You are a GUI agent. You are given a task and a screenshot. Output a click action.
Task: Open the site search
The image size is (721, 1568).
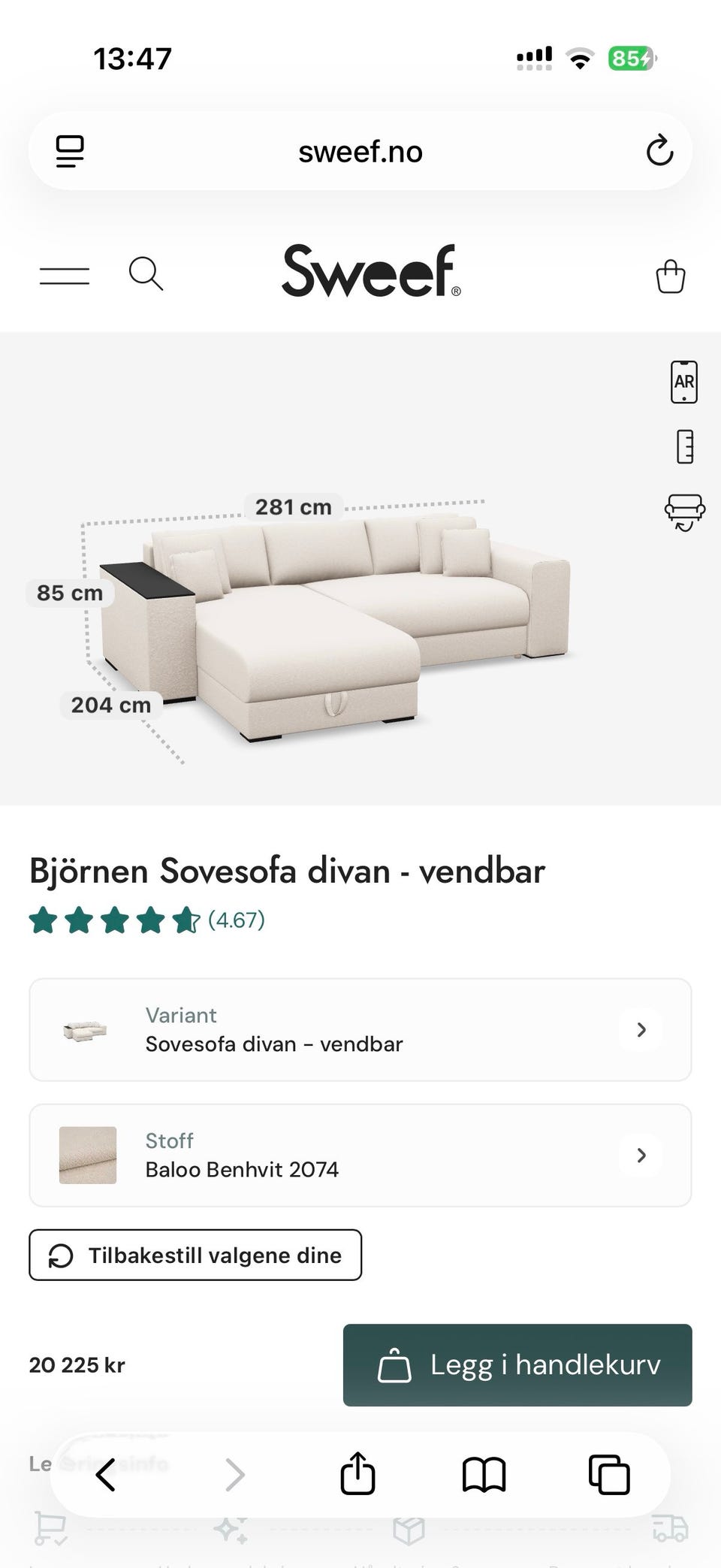146,273
